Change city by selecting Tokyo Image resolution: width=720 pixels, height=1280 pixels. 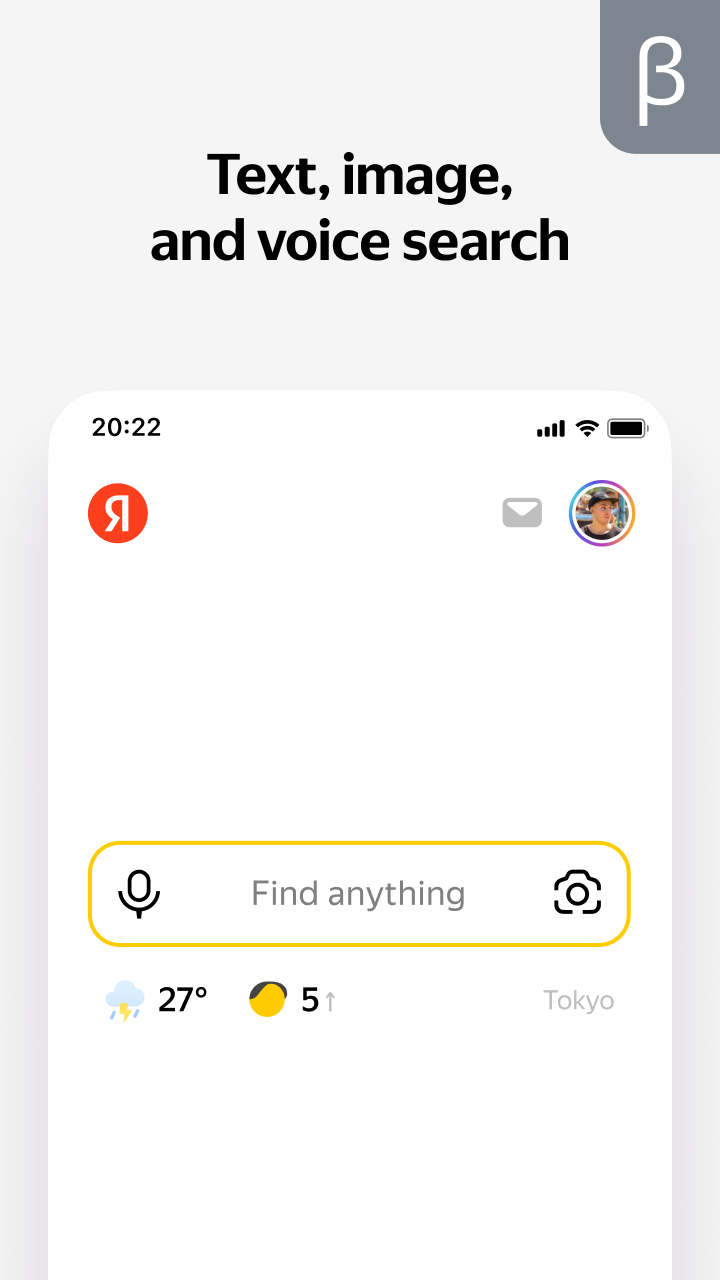[579, 1000]
